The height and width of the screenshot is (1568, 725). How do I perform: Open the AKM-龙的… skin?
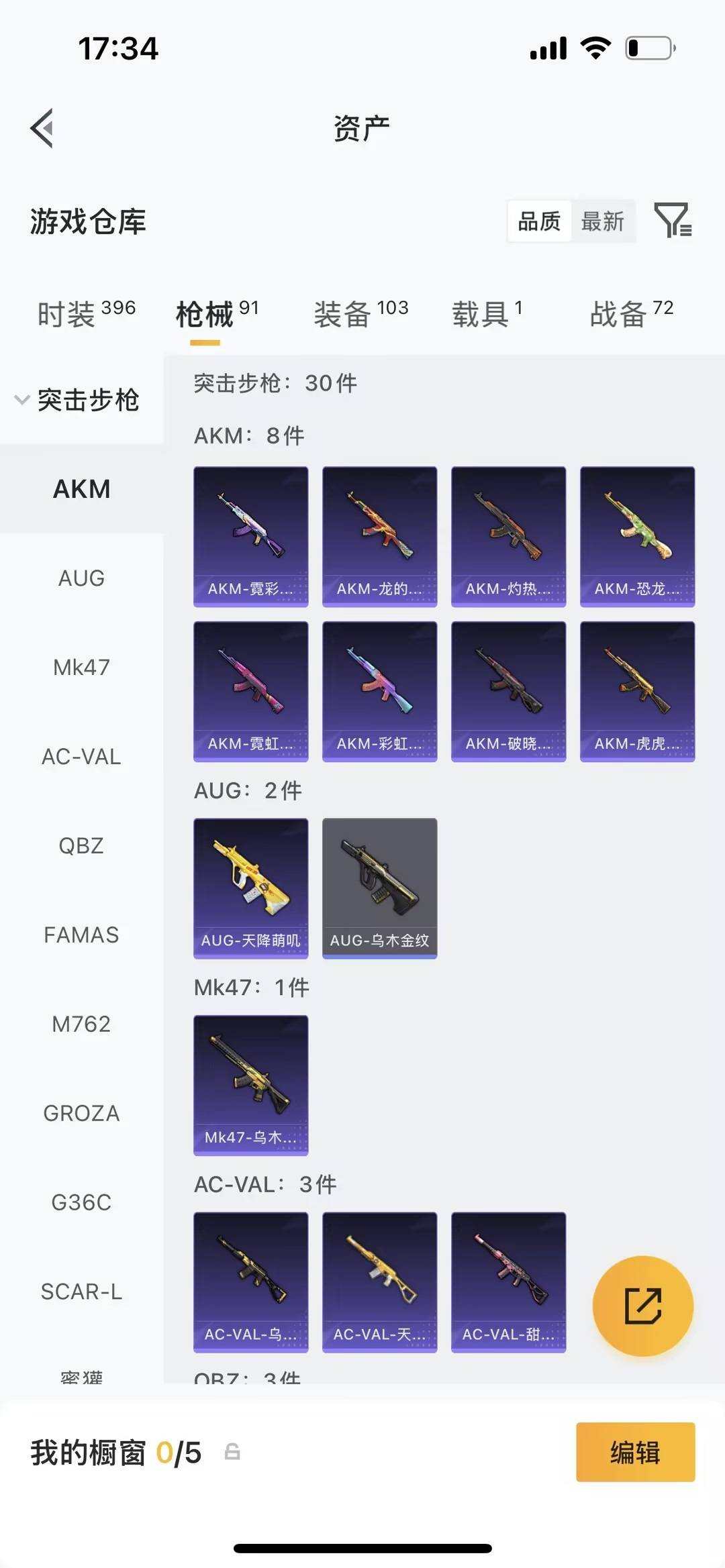pos(379,537)
